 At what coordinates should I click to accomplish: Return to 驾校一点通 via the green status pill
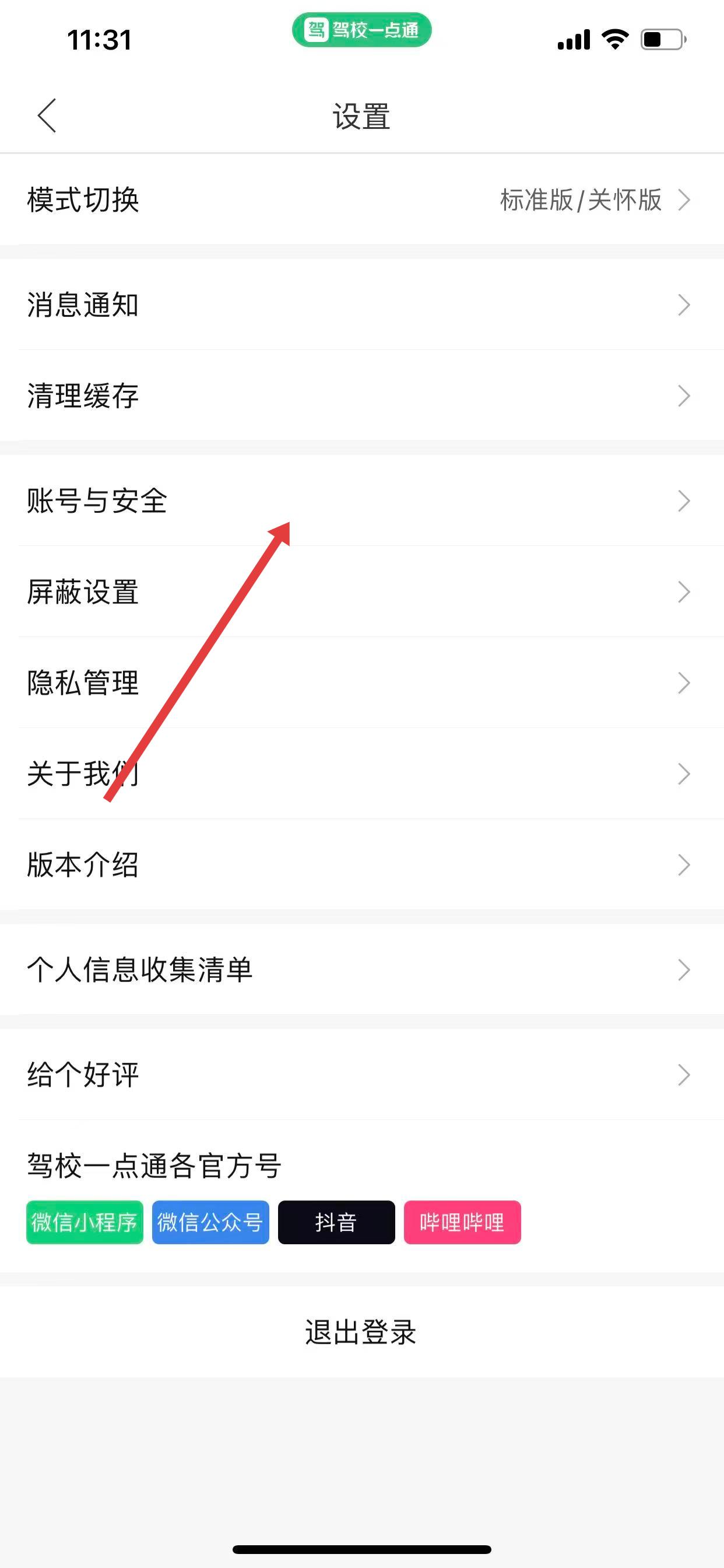tap(361, 30)
